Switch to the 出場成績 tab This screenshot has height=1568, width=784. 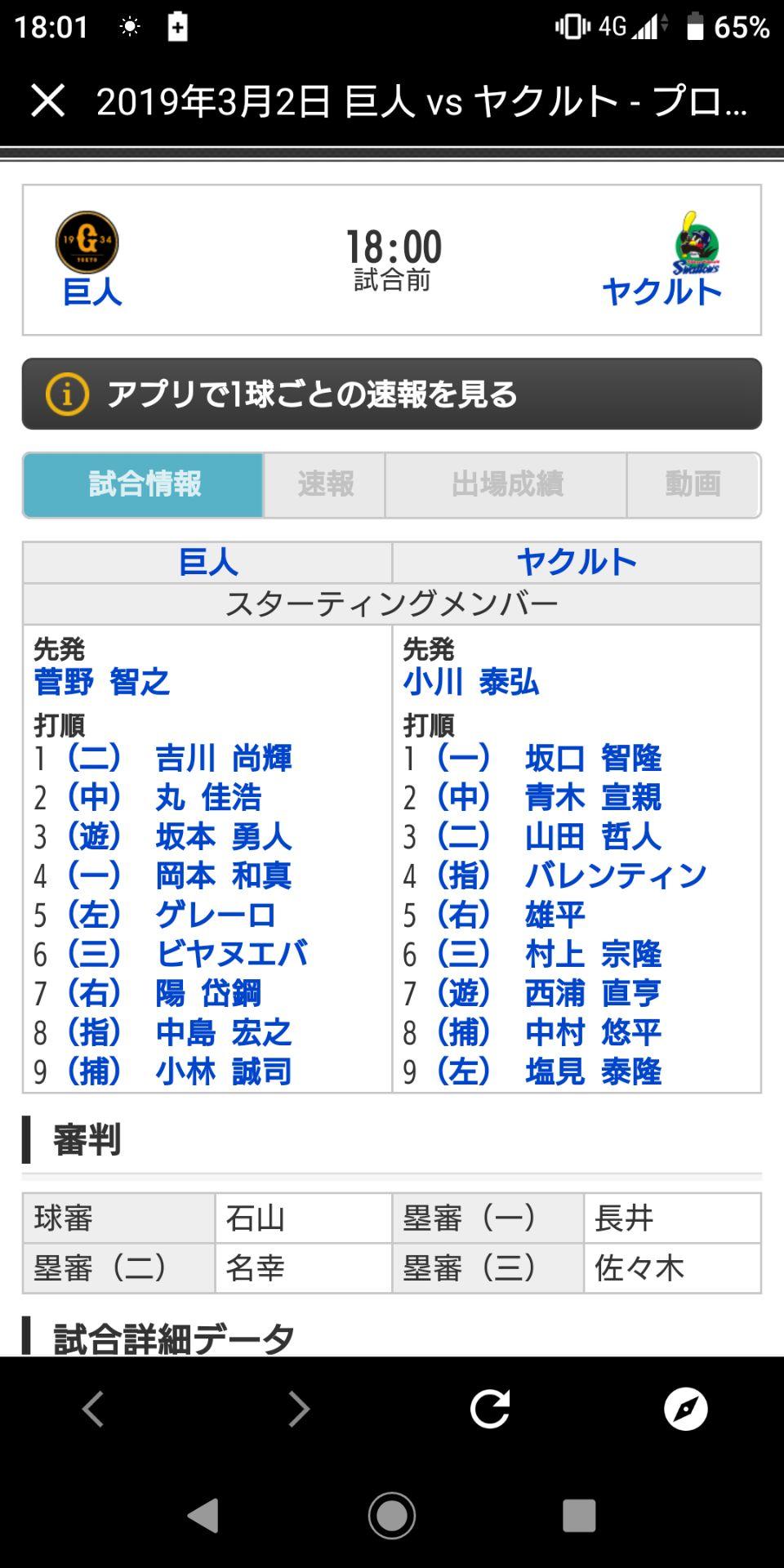click(x=506, y=484)
